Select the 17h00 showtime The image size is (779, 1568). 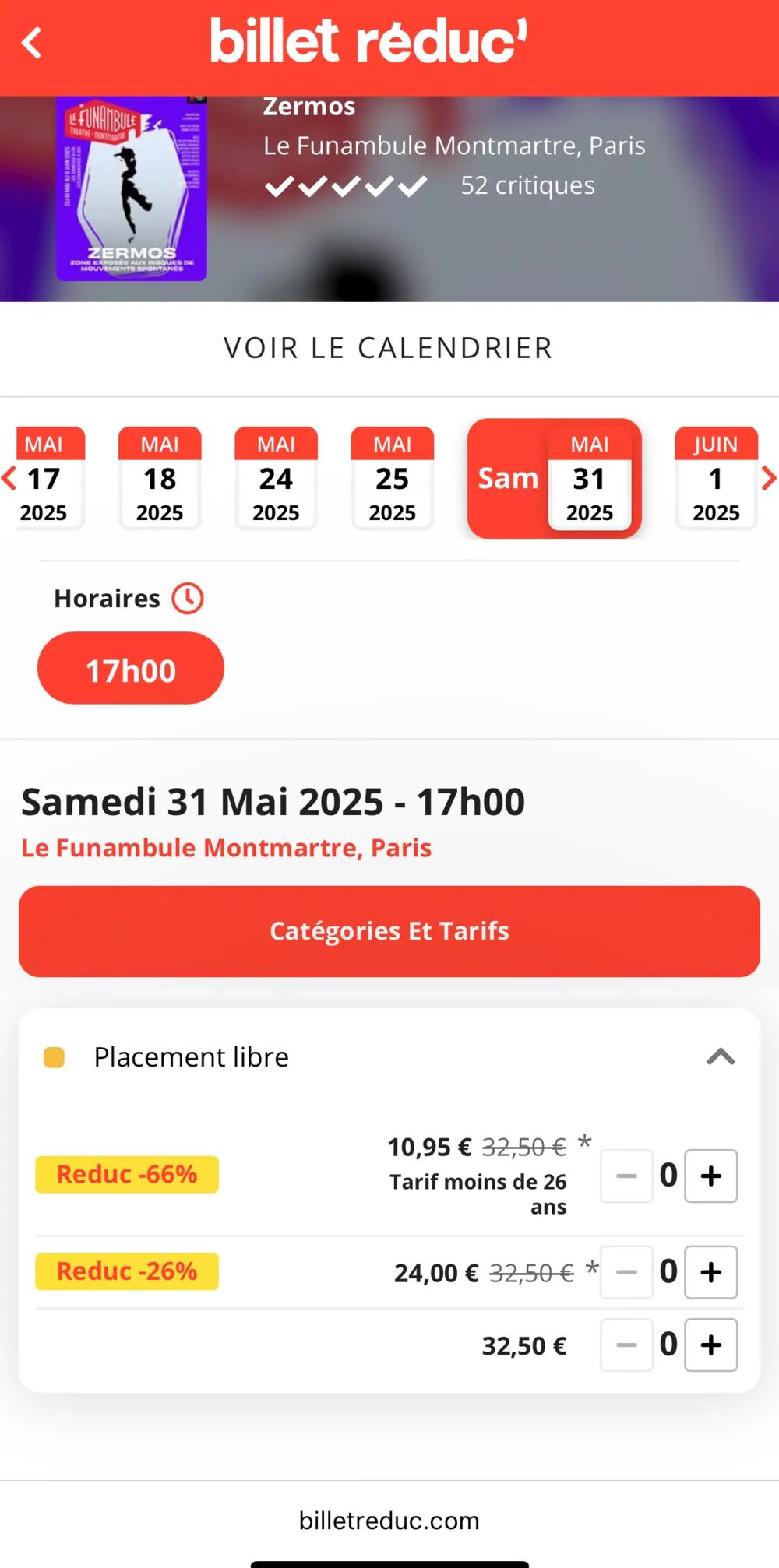[x=131, y=669]
